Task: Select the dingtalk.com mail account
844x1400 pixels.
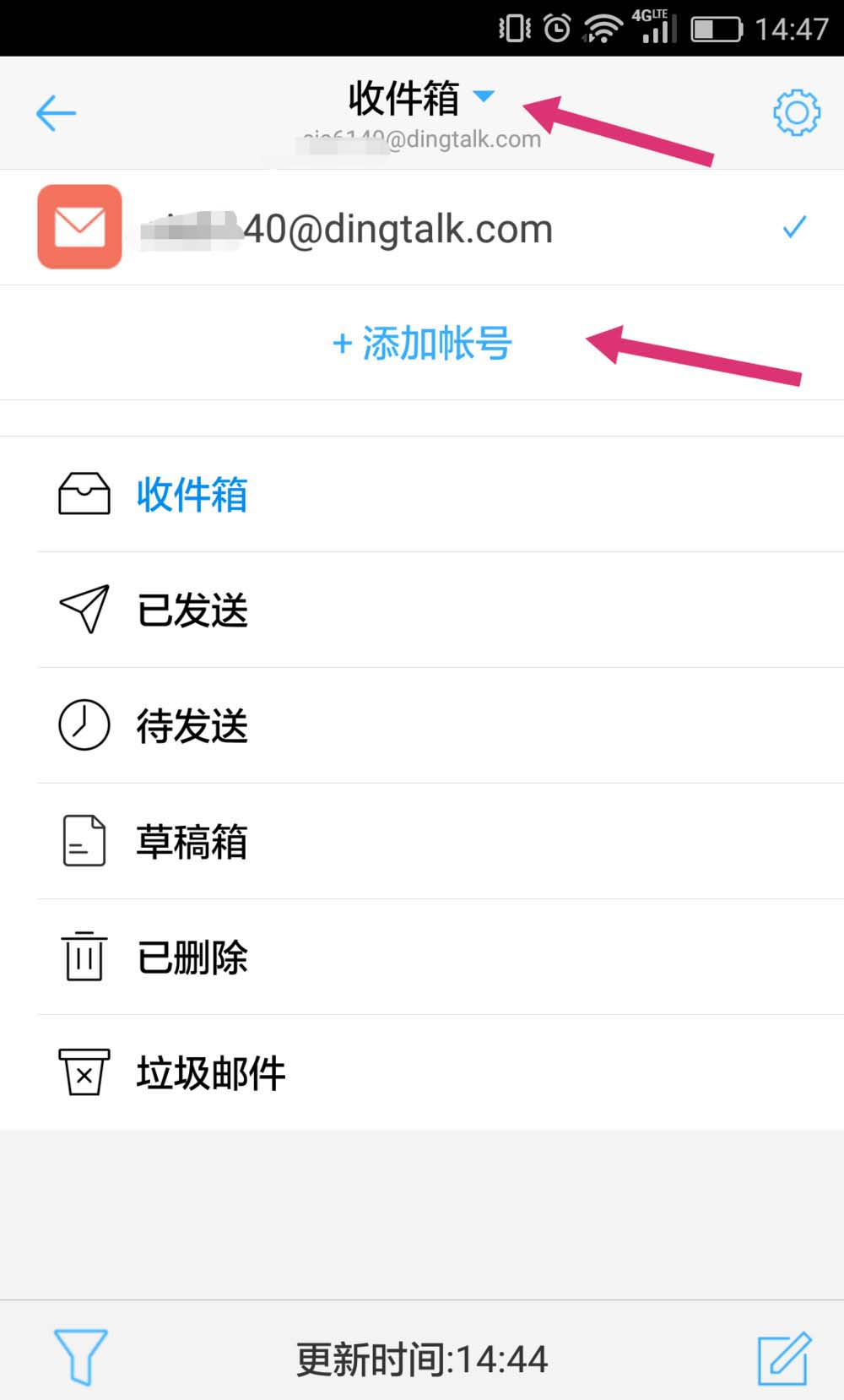Action: tap(397, 228)
